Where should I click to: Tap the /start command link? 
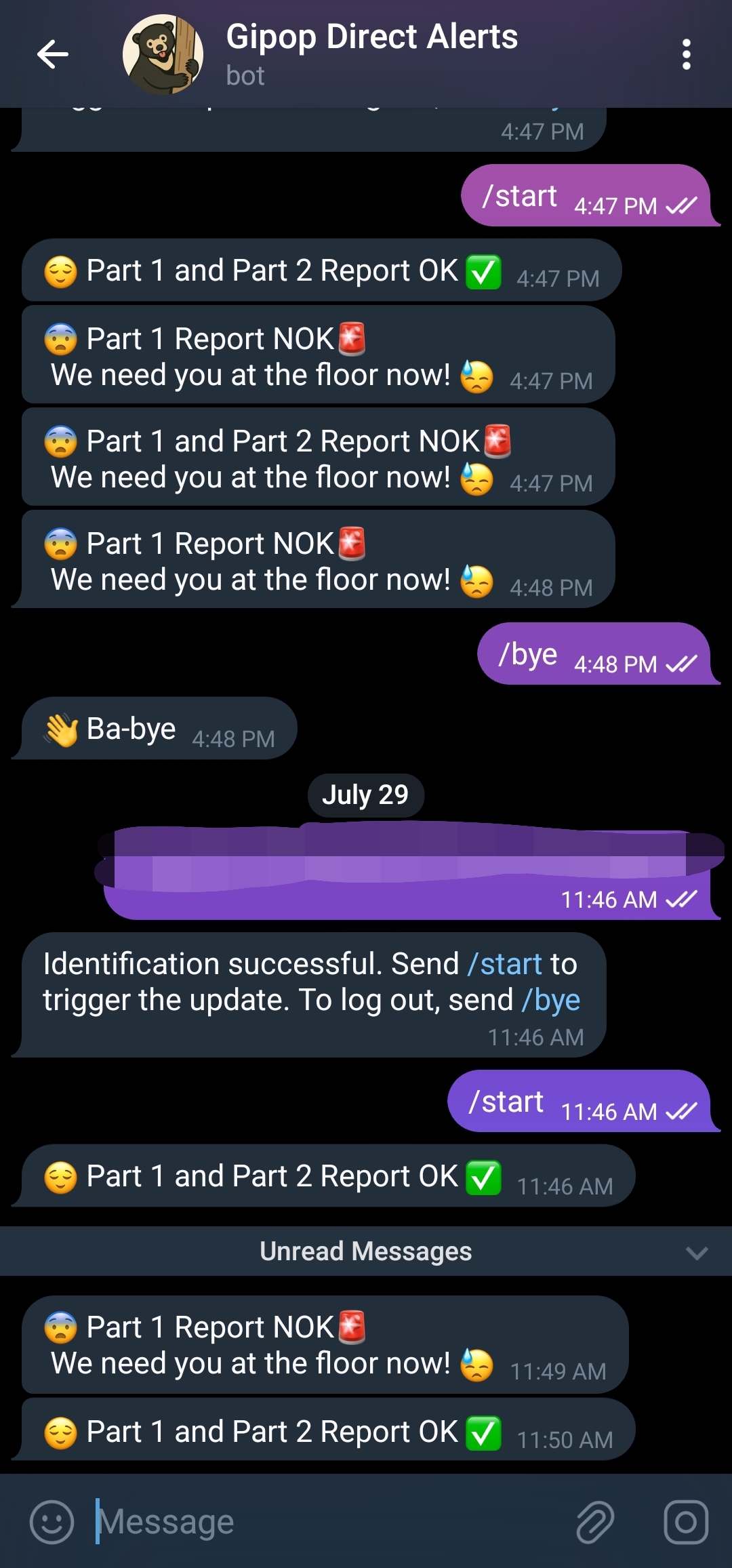[505, 964]
